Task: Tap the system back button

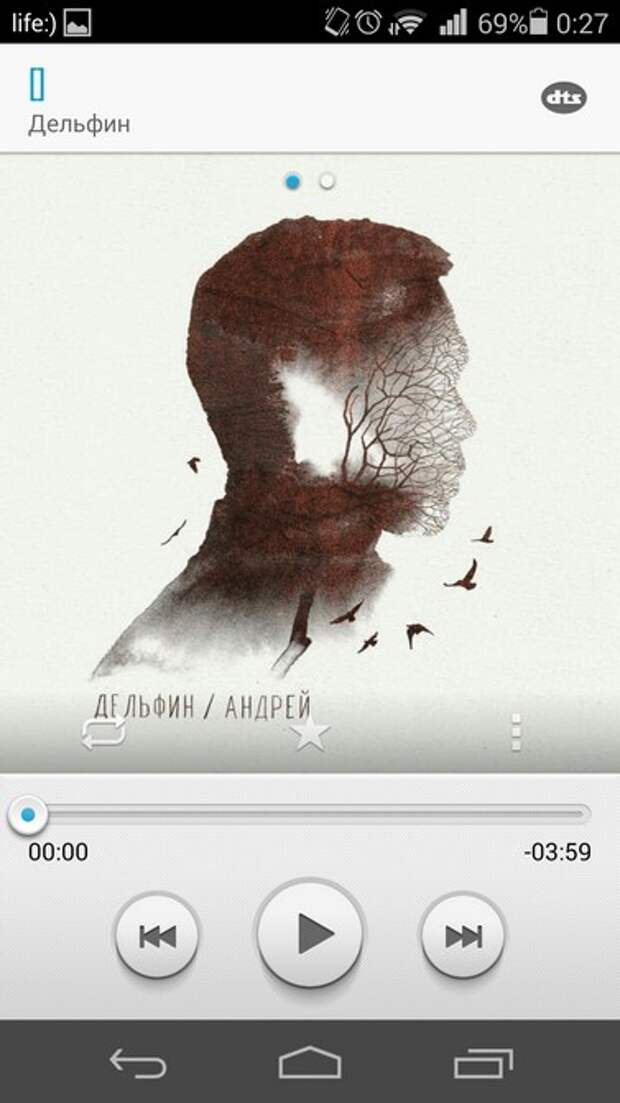Action: pos(138,1062)
